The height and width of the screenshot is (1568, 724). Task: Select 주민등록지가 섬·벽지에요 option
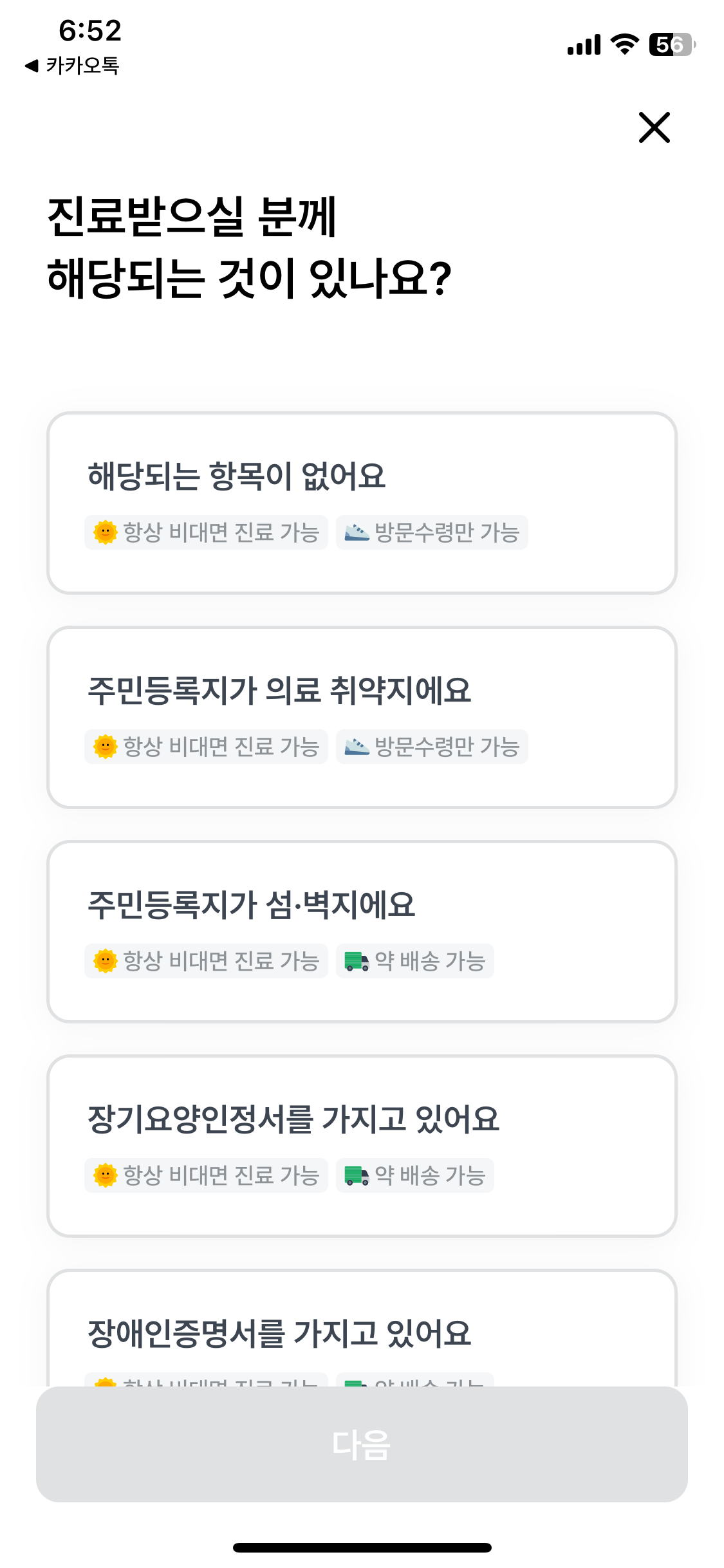click(x=362, y=931)
